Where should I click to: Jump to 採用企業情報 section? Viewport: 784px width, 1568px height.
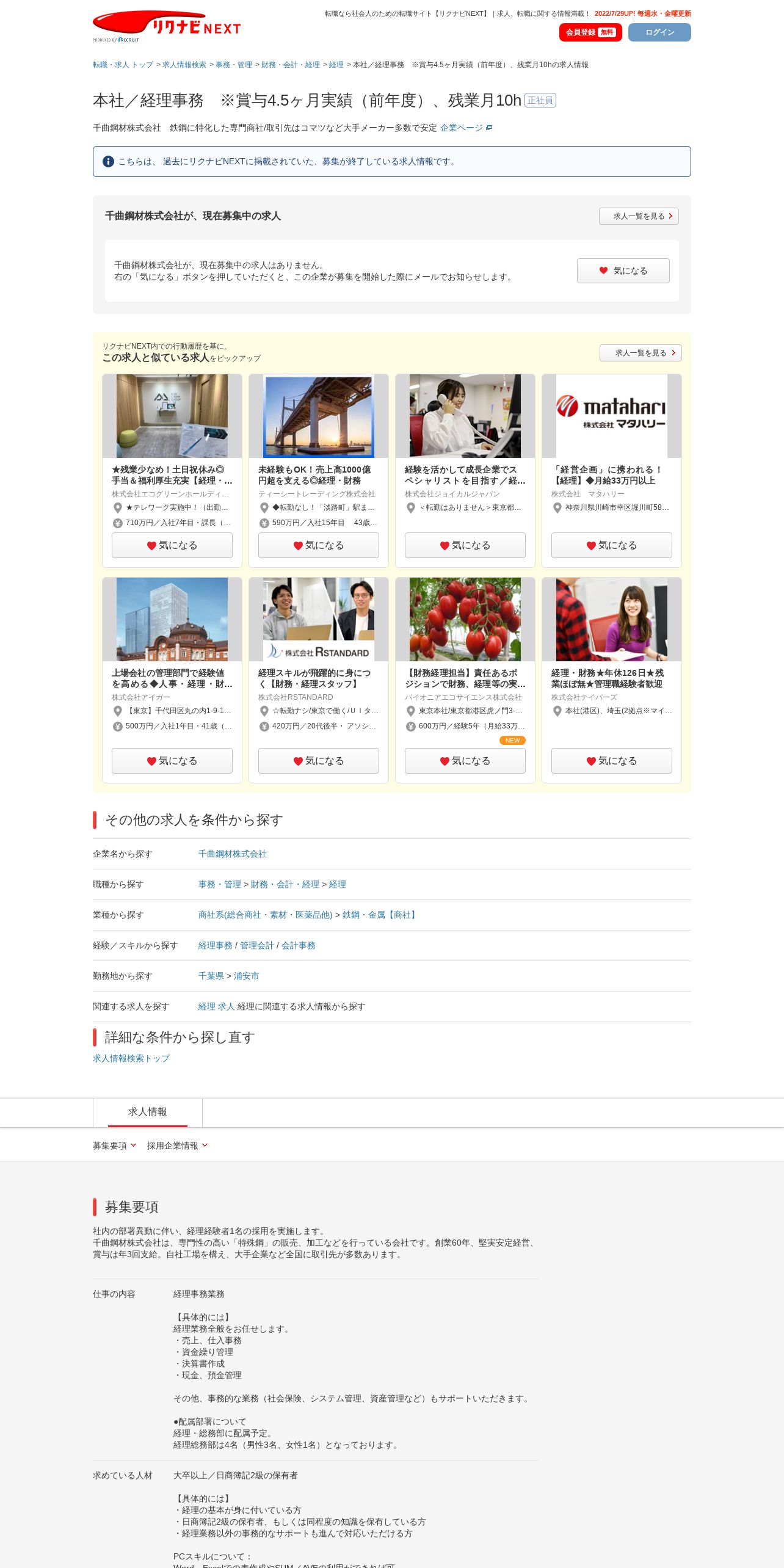[x=177, y=1145]
